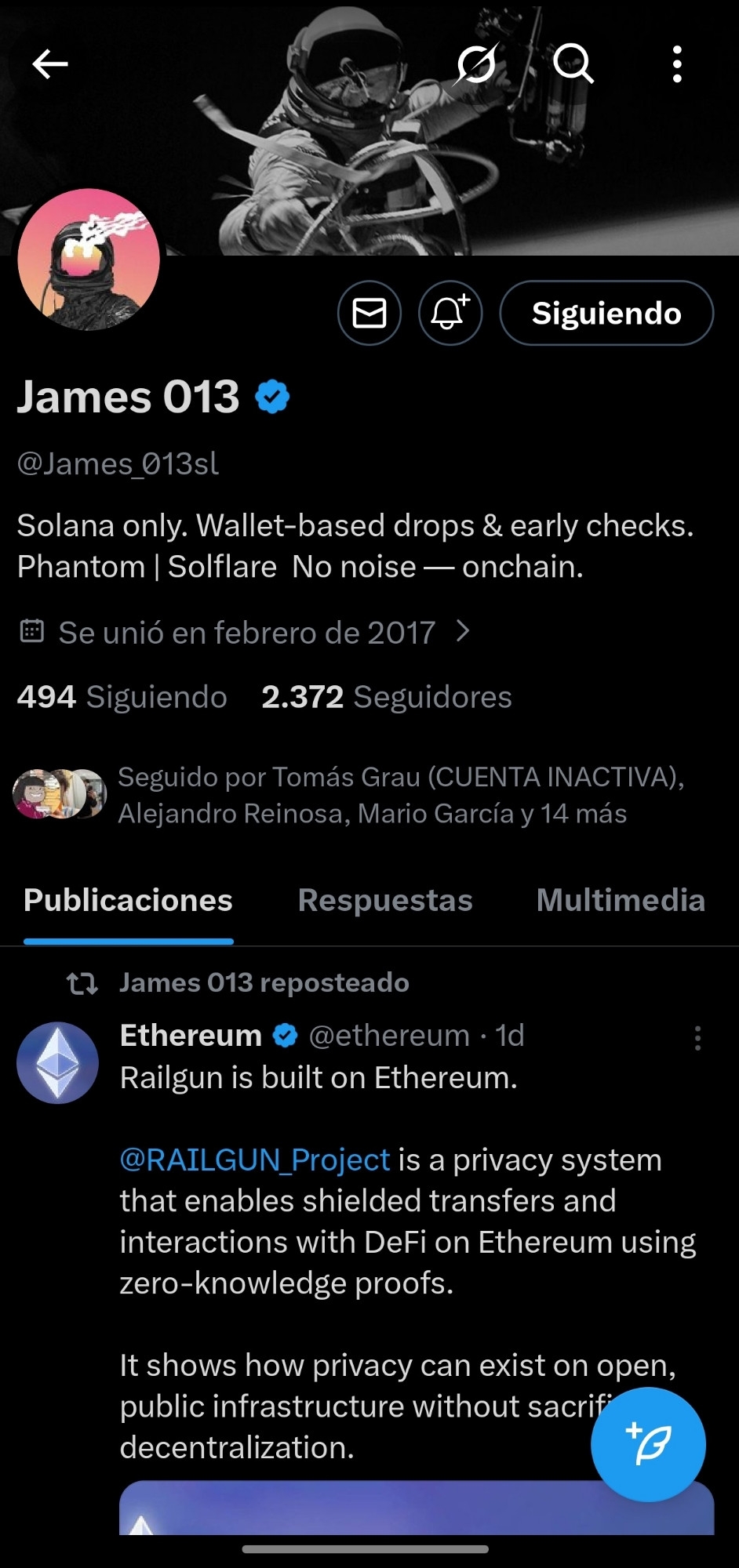739x1568 pixels.
Task: Tap the Siguiendo button to unfollow
Action: [606, 313]
